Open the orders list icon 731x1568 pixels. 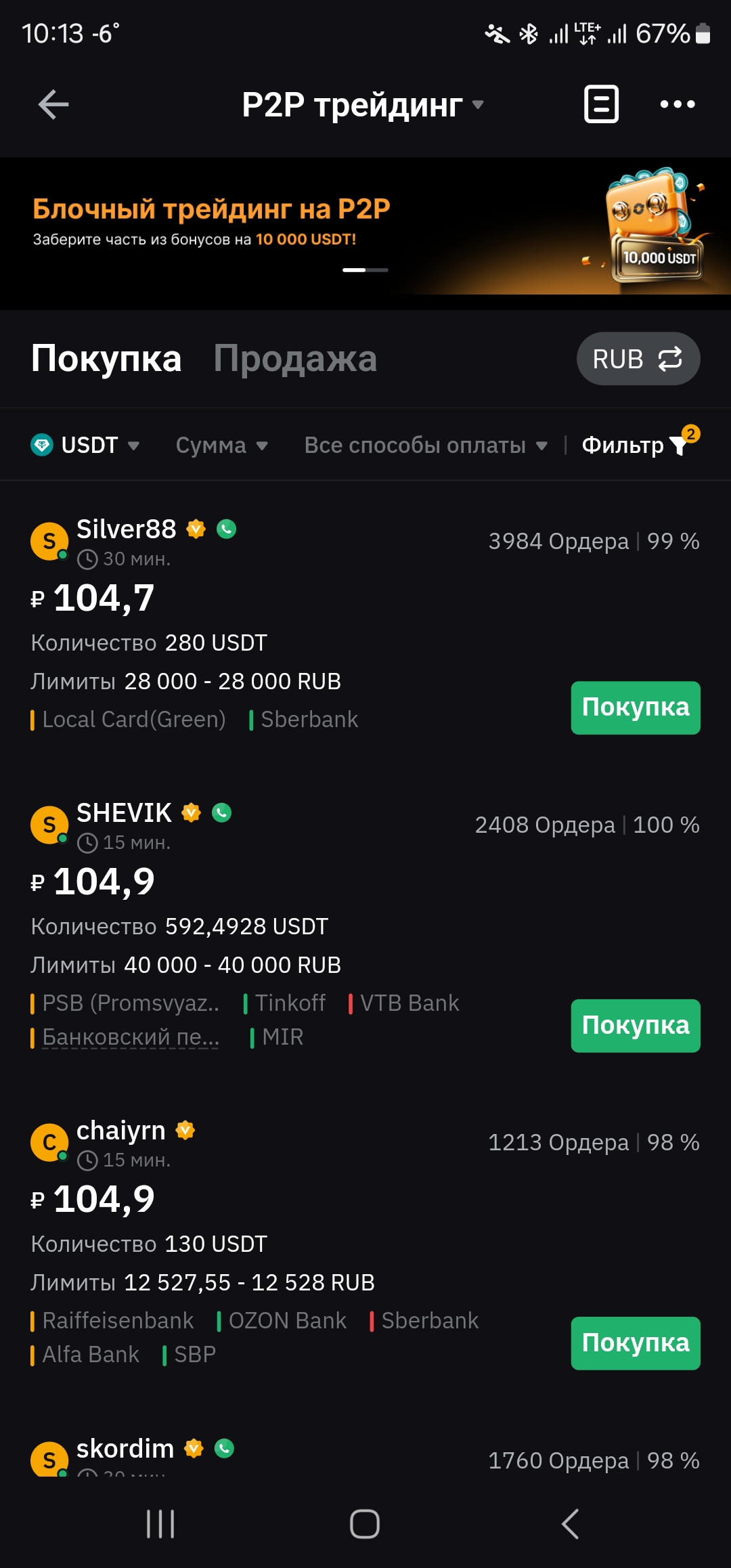[601, 104]
